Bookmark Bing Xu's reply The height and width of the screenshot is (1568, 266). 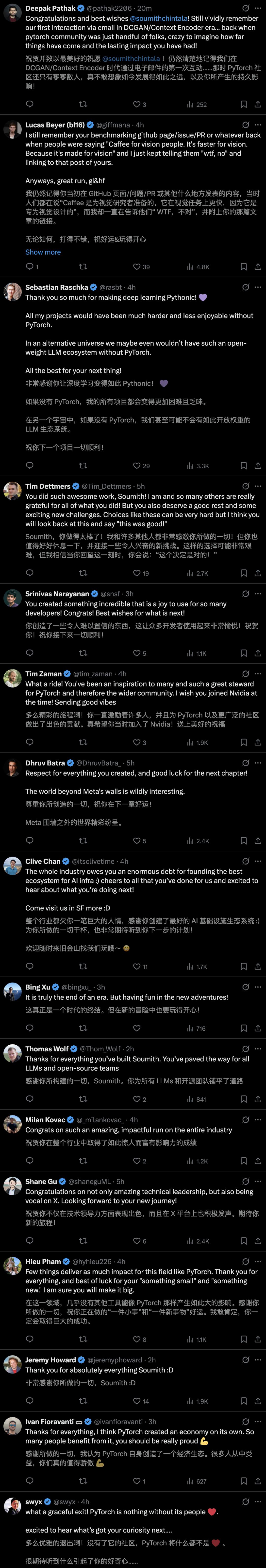click(x=244, y=1028)
